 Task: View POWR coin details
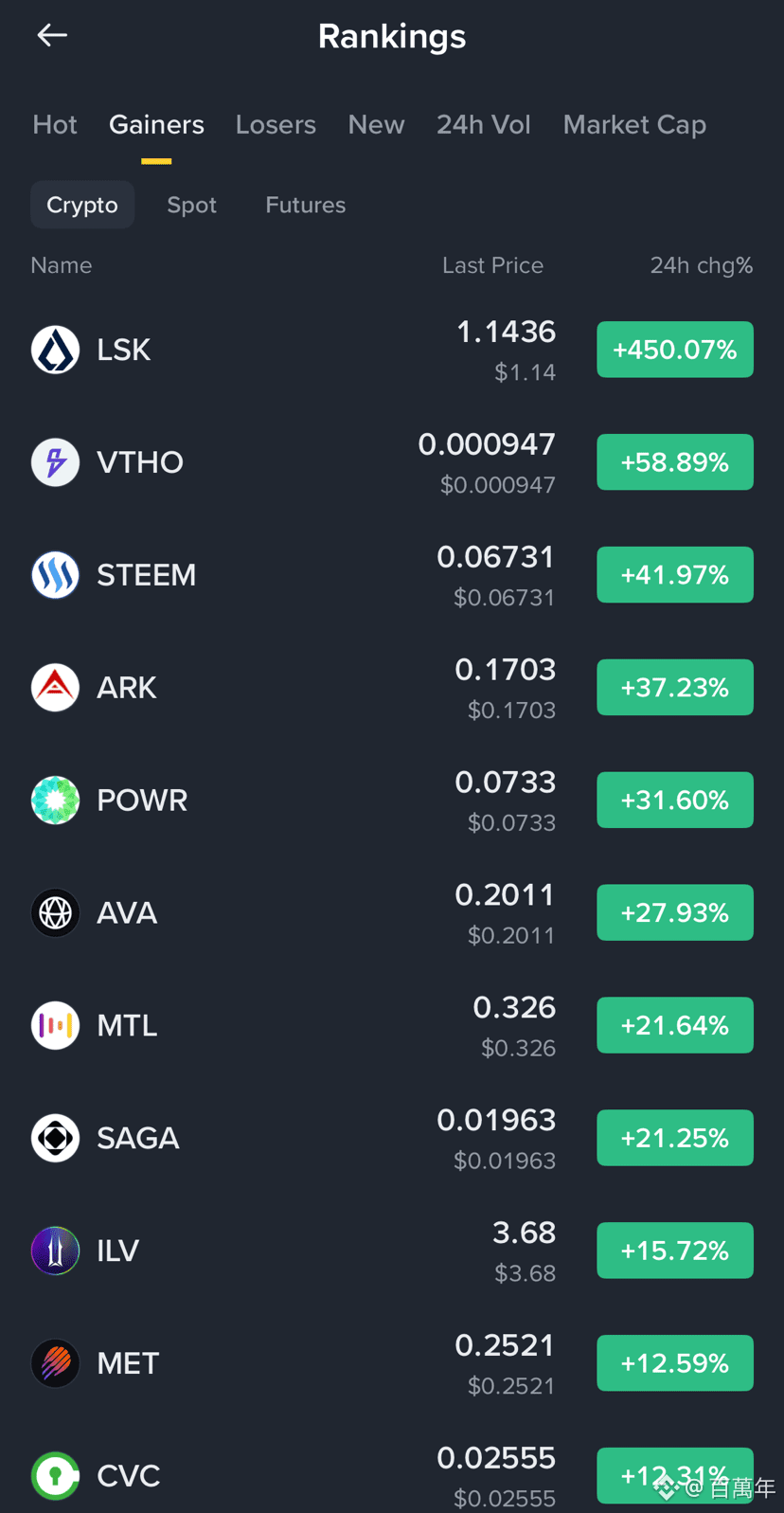392,801
